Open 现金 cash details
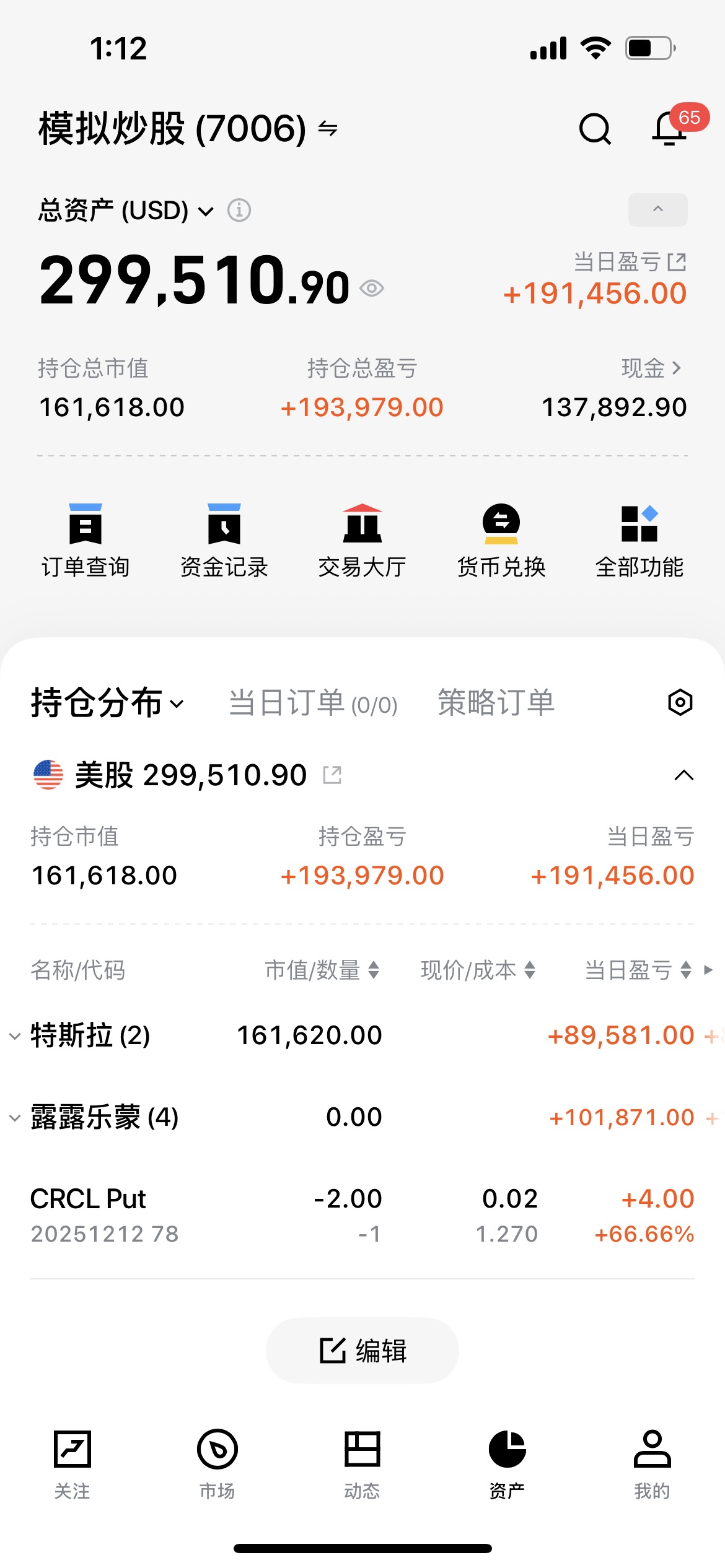The width and height of the screenshot is (725, 1568). (651, 368)
